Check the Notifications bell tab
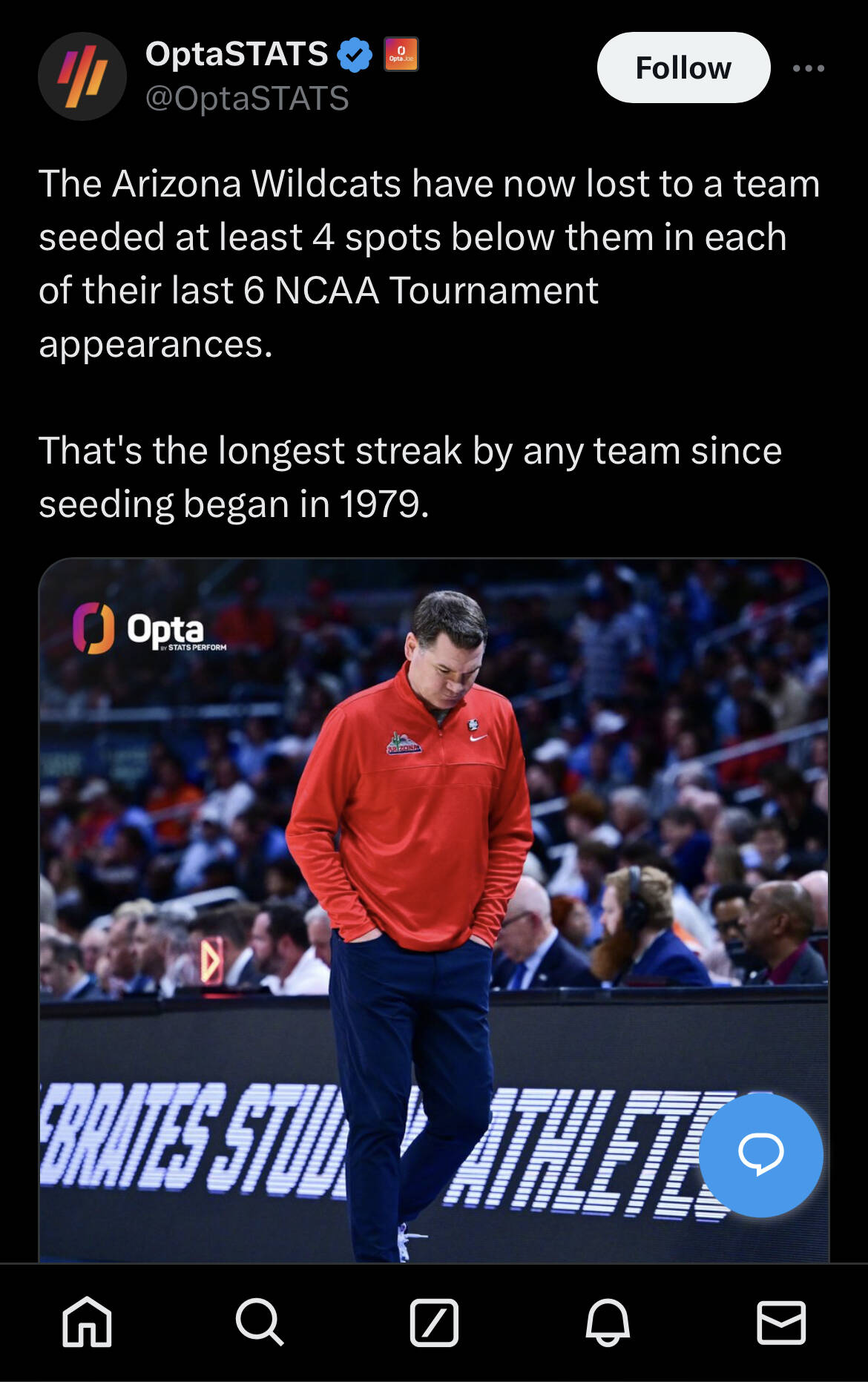This screenshot has height=1382, width=868. click(x=608, y=1322)
